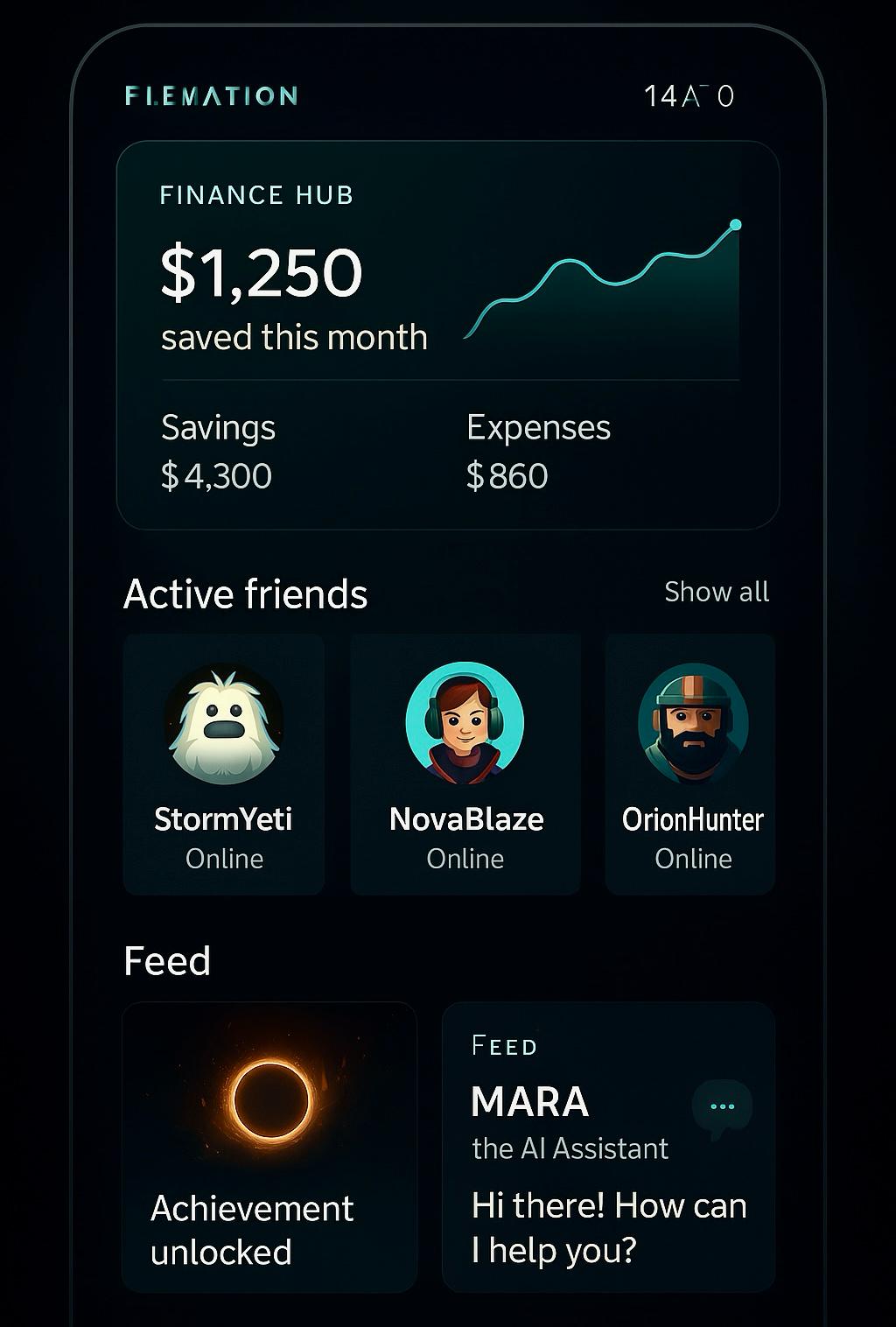View OrionHunter's friend card

tap(691, 763)
